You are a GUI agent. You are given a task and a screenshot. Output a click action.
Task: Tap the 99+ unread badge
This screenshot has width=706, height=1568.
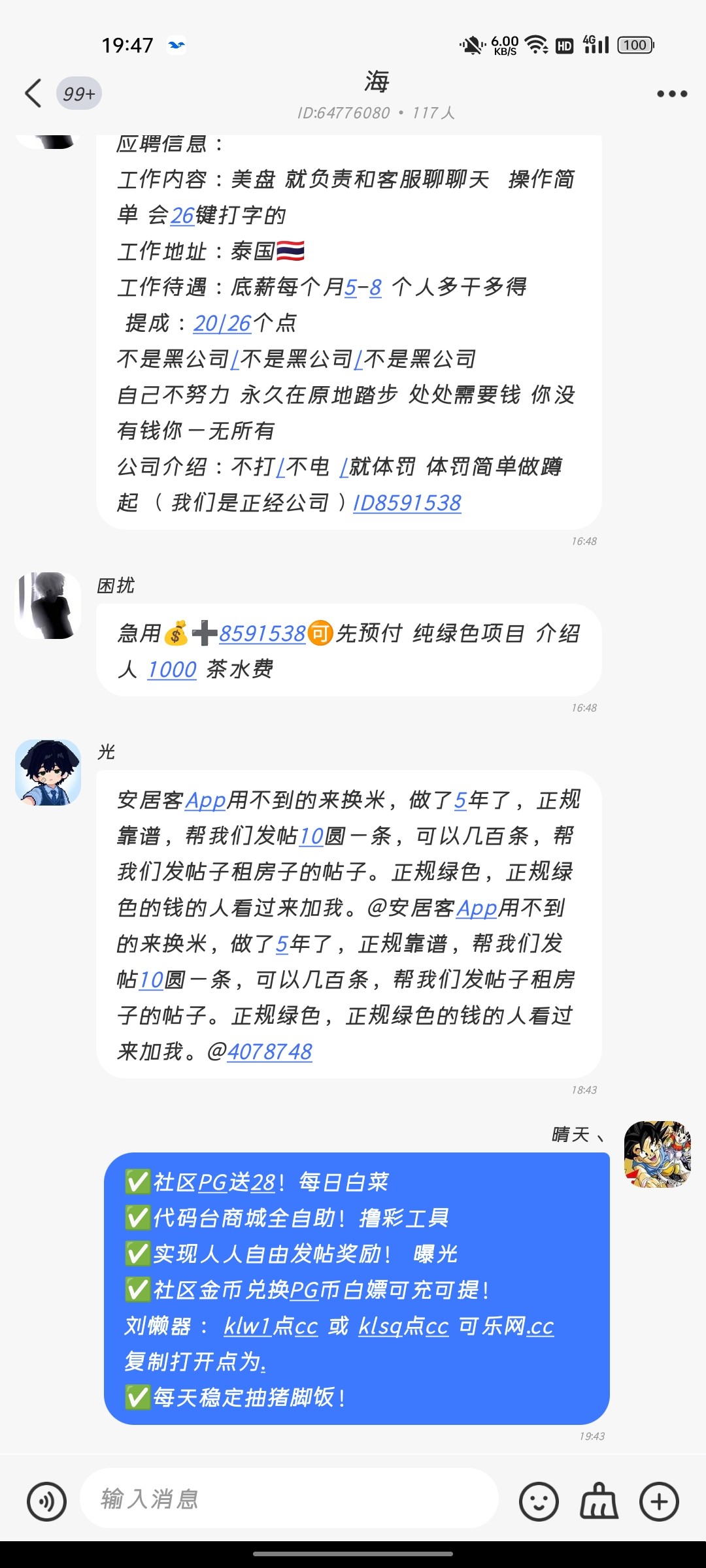78,93
